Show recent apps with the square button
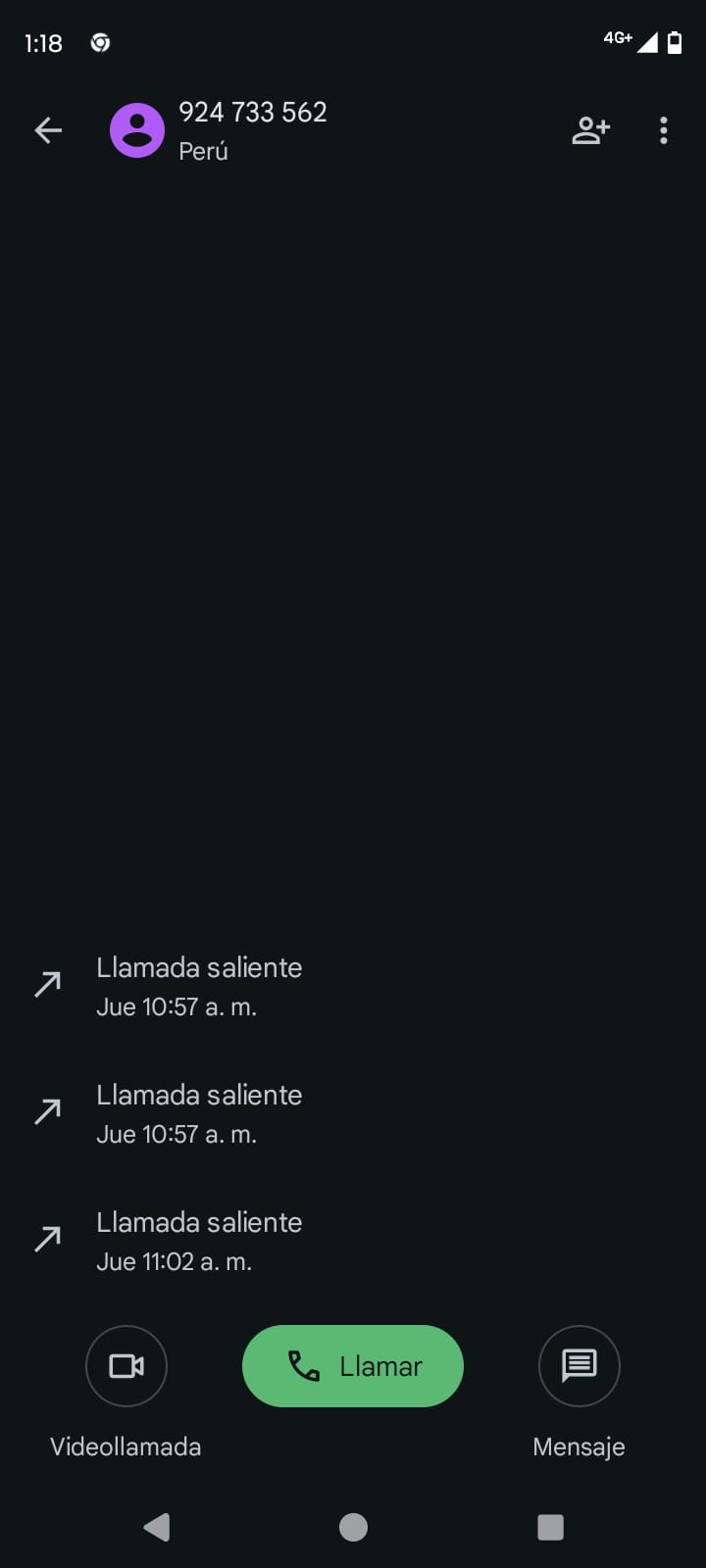 point(550,1527)
